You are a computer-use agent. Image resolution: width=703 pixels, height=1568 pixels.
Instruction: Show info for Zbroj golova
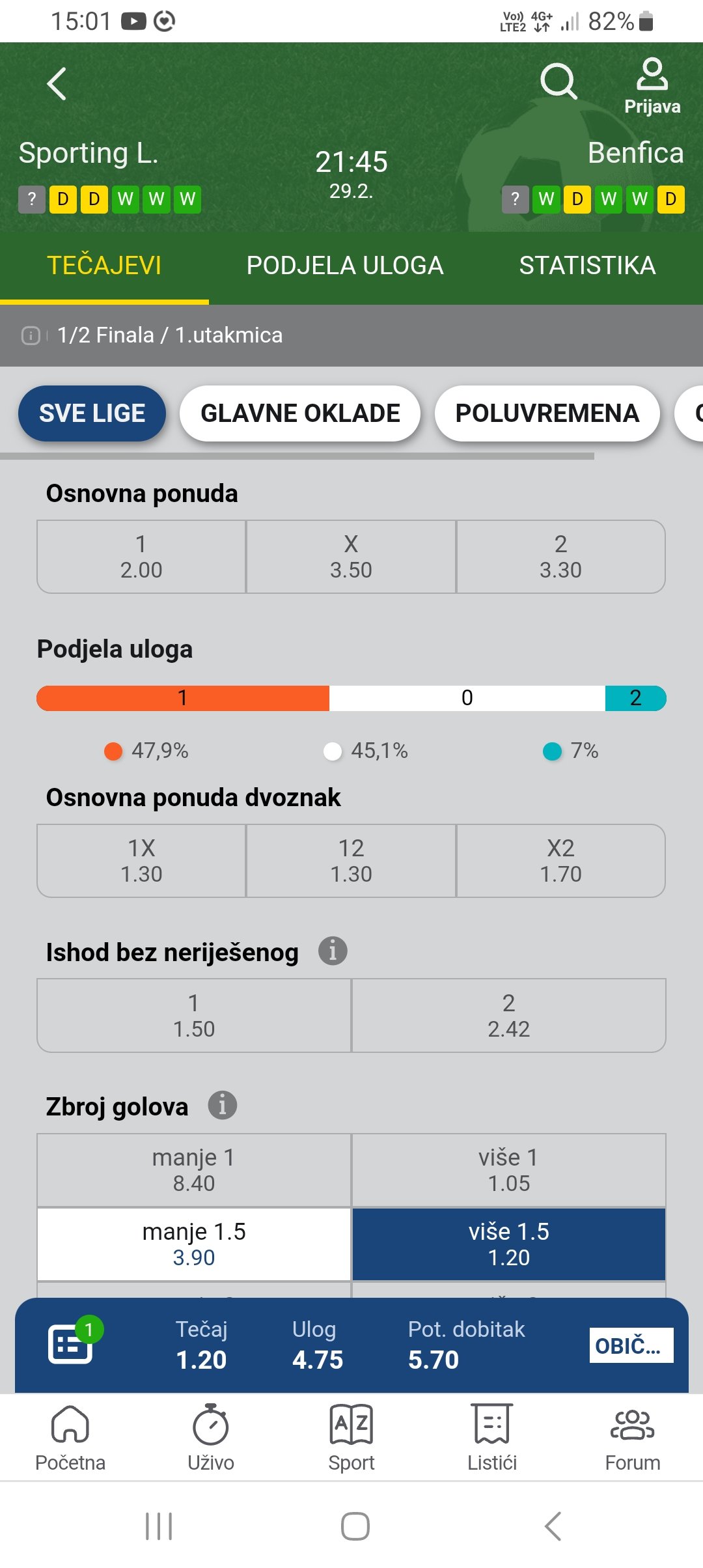(x=223, y=1105)
